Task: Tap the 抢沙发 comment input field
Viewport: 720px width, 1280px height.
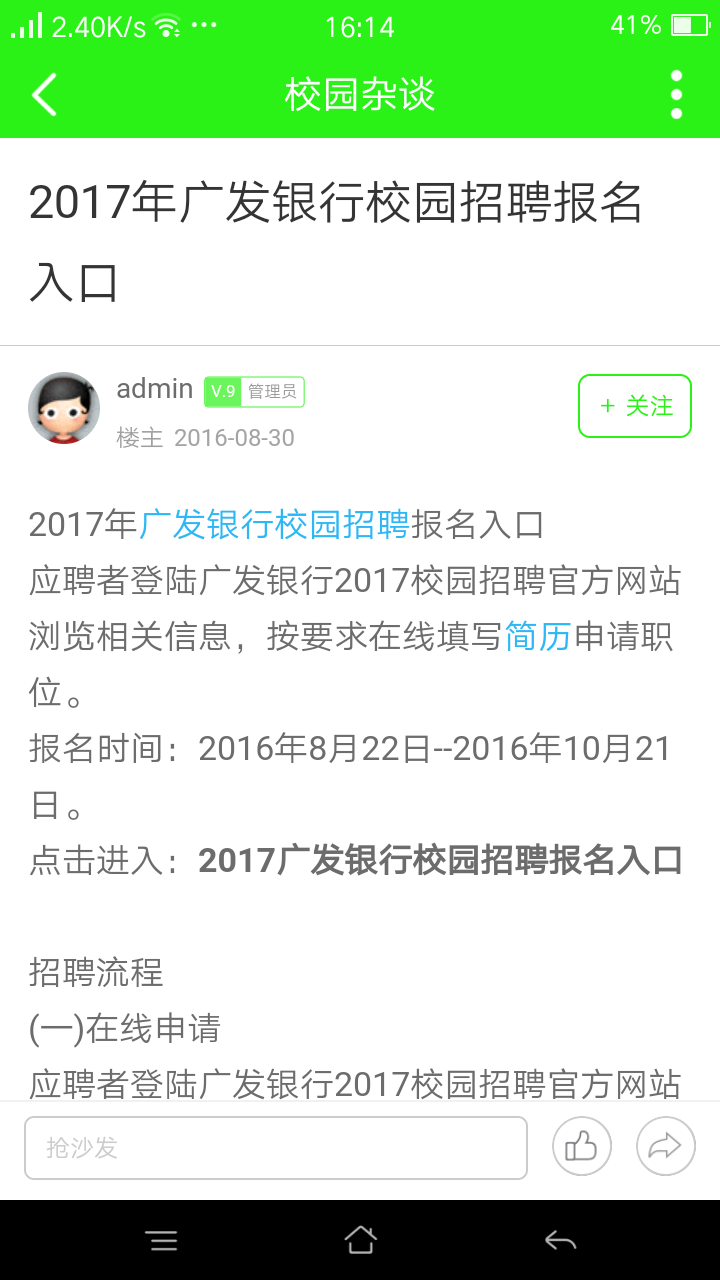Action: click(x=275, y=1147)
